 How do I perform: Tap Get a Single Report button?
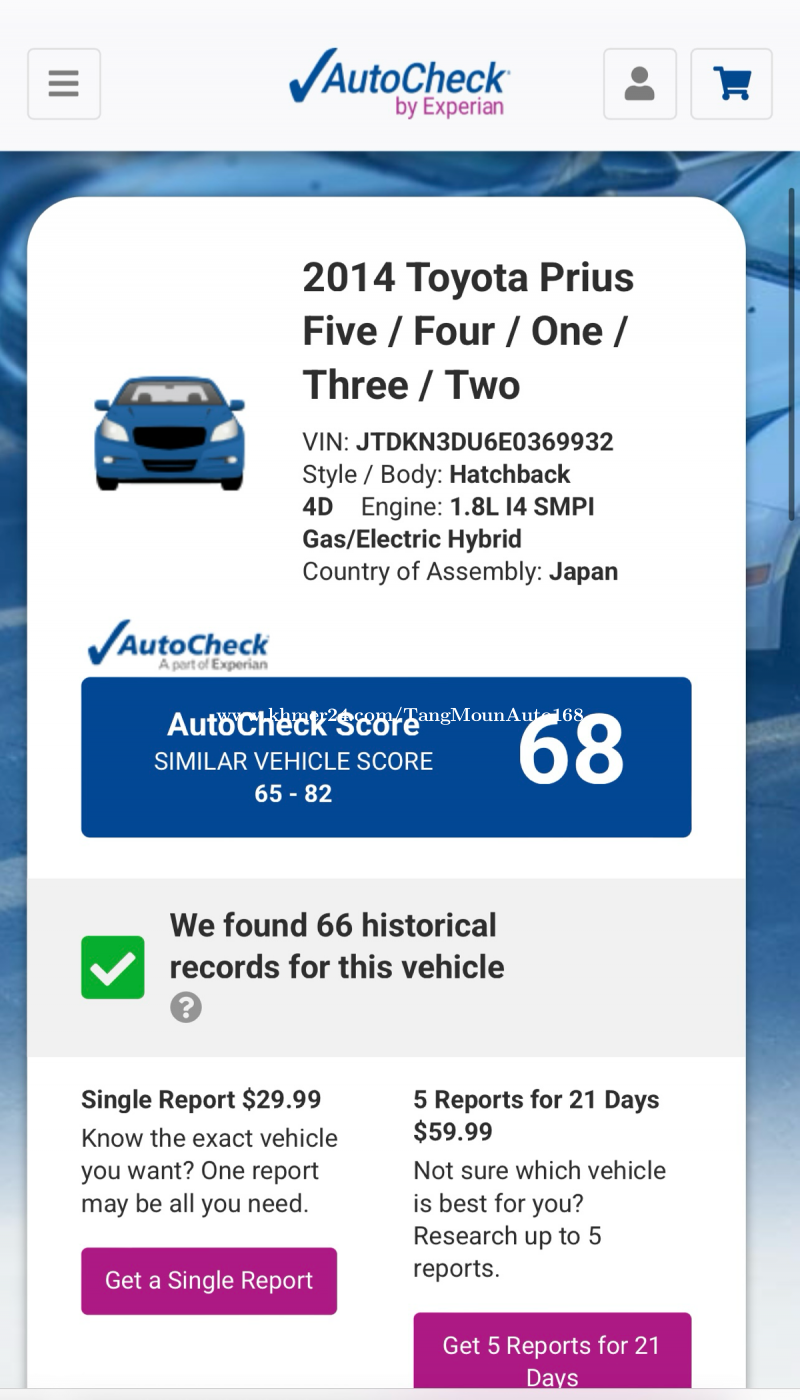(209, 1281)
